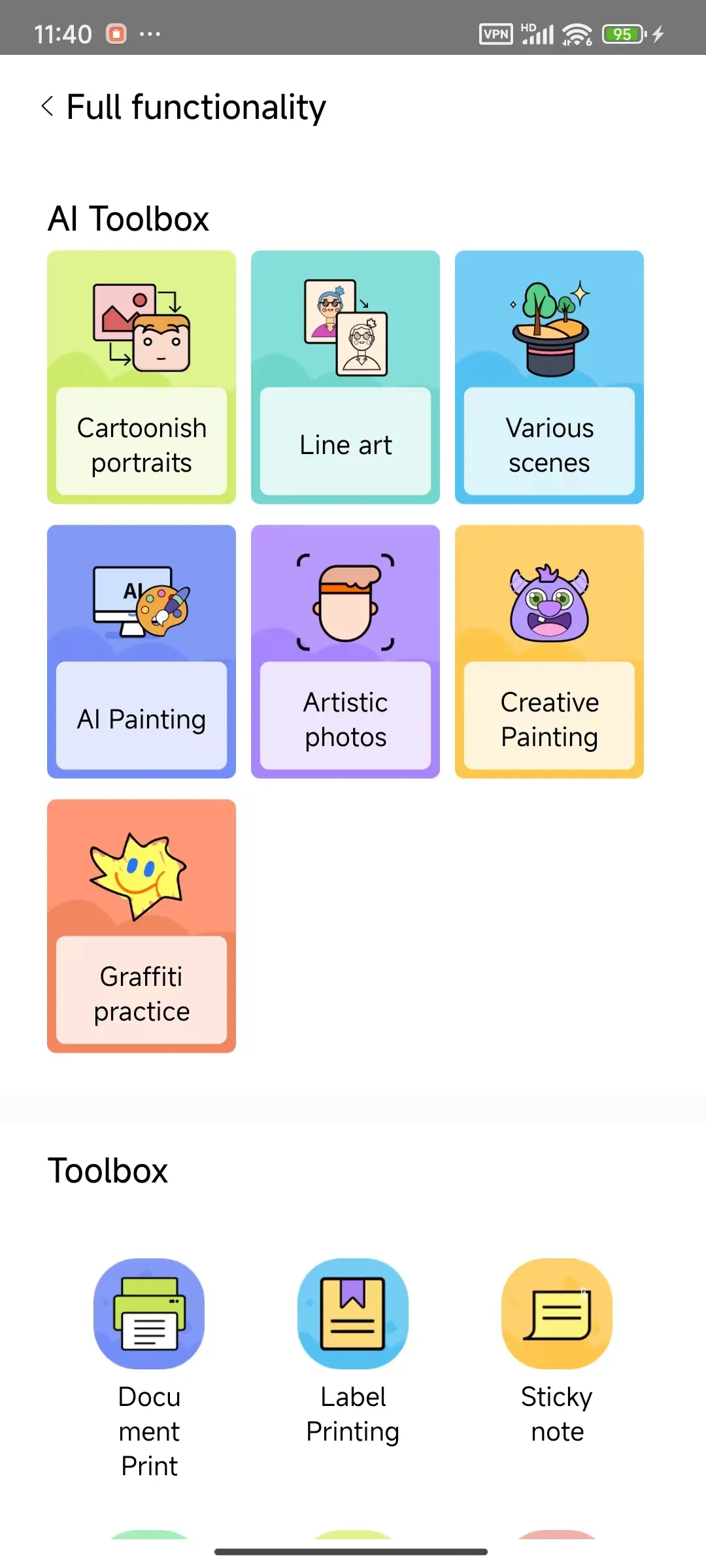Select the Various scenes card

point(549,377)
